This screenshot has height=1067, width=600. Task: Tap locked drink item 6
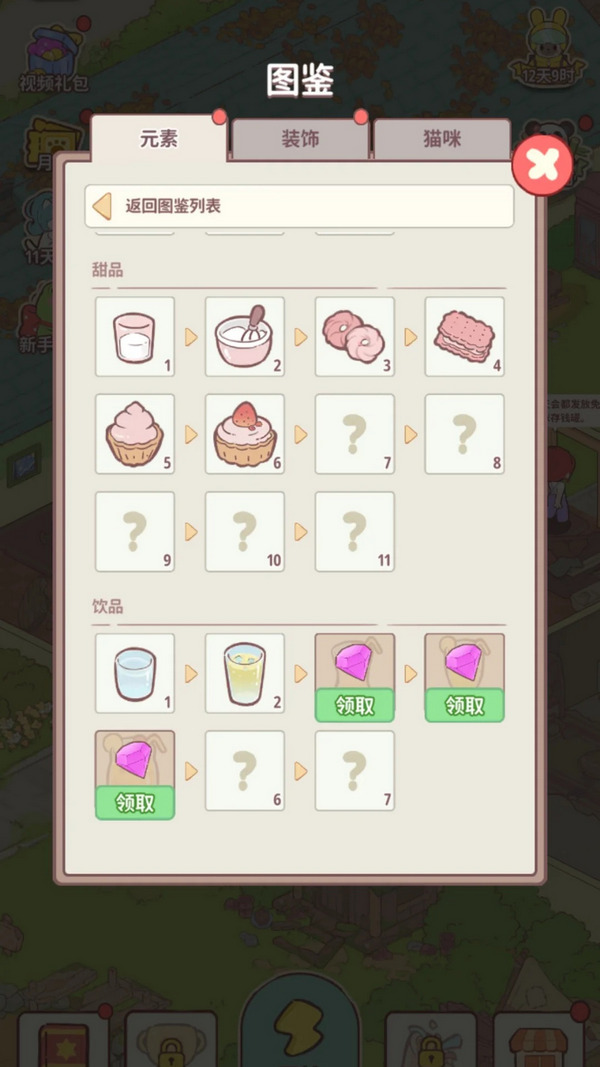[x=245, y=770]
